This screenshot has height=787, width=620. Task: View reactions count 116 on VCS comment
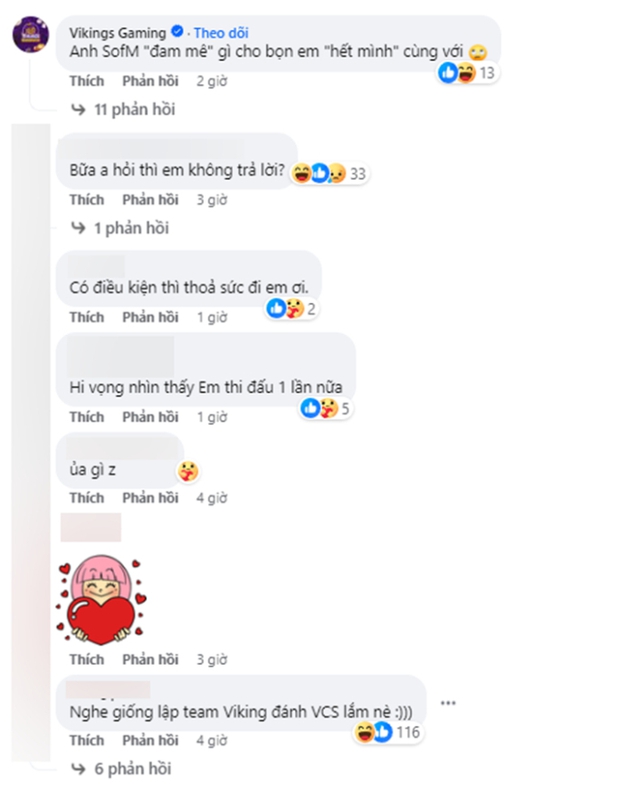(390, 733)
